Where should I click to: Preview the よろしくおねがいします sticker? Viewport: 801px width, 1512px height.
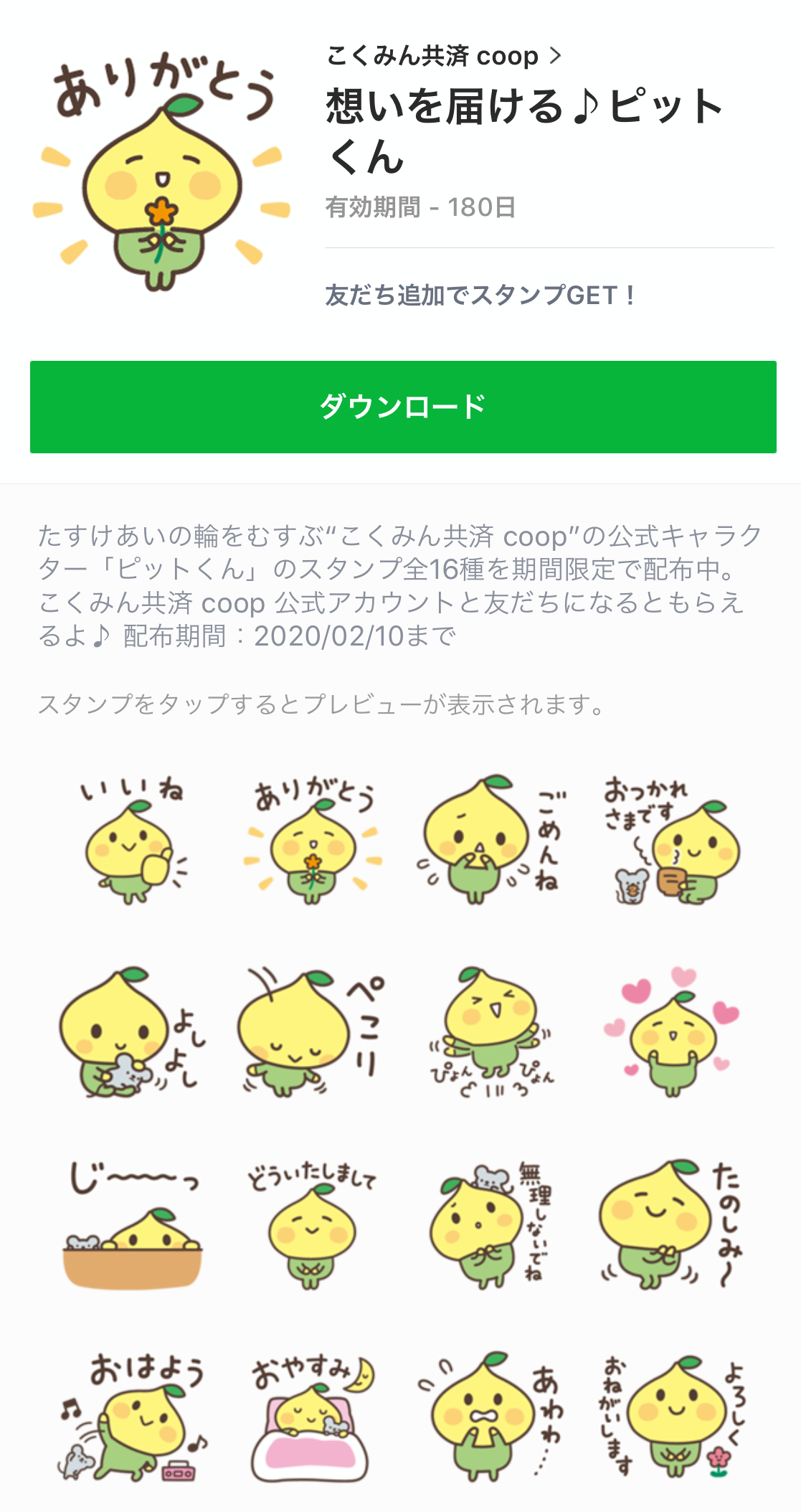pyautogui.click(x=671, y=1416)
